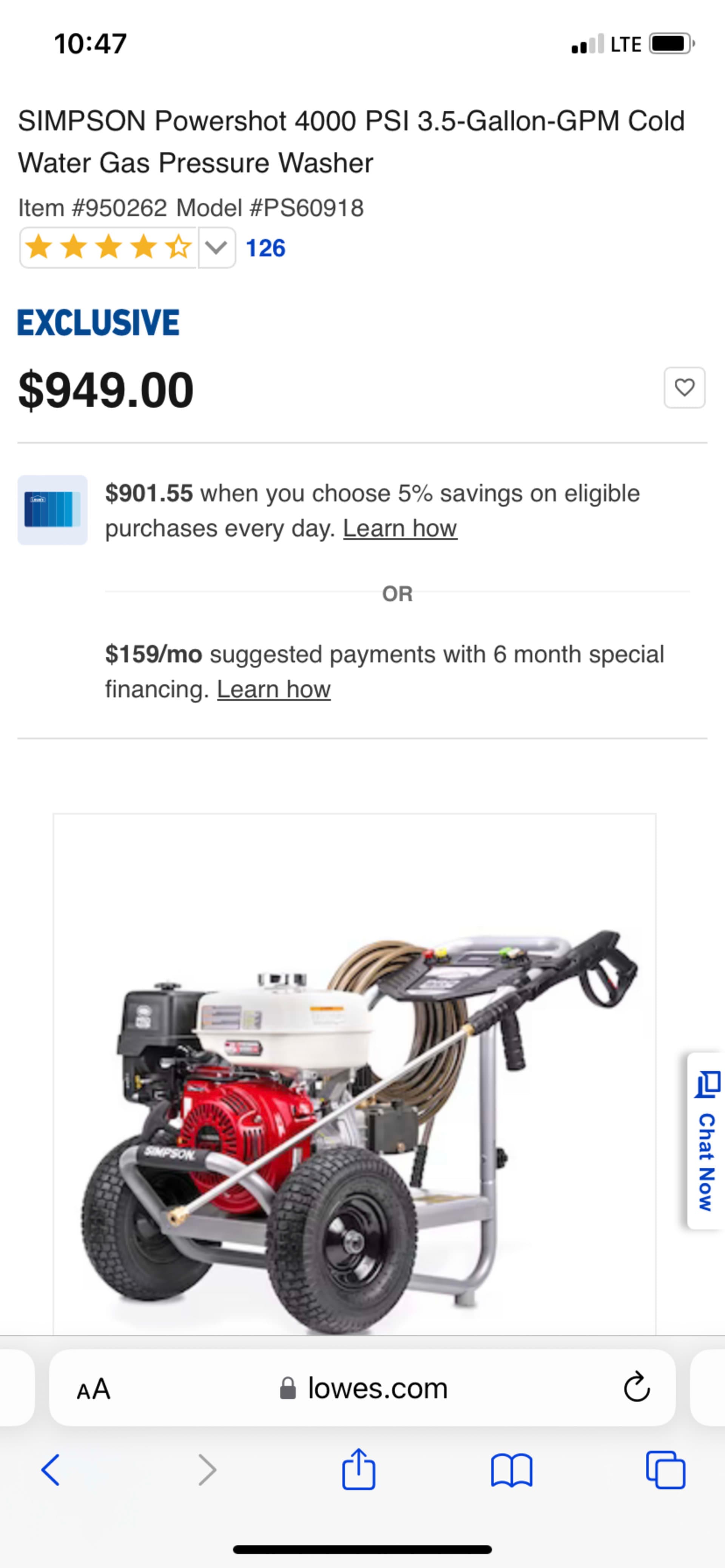
Task: Expand the star rating dropdown
Action: point(216,248)
